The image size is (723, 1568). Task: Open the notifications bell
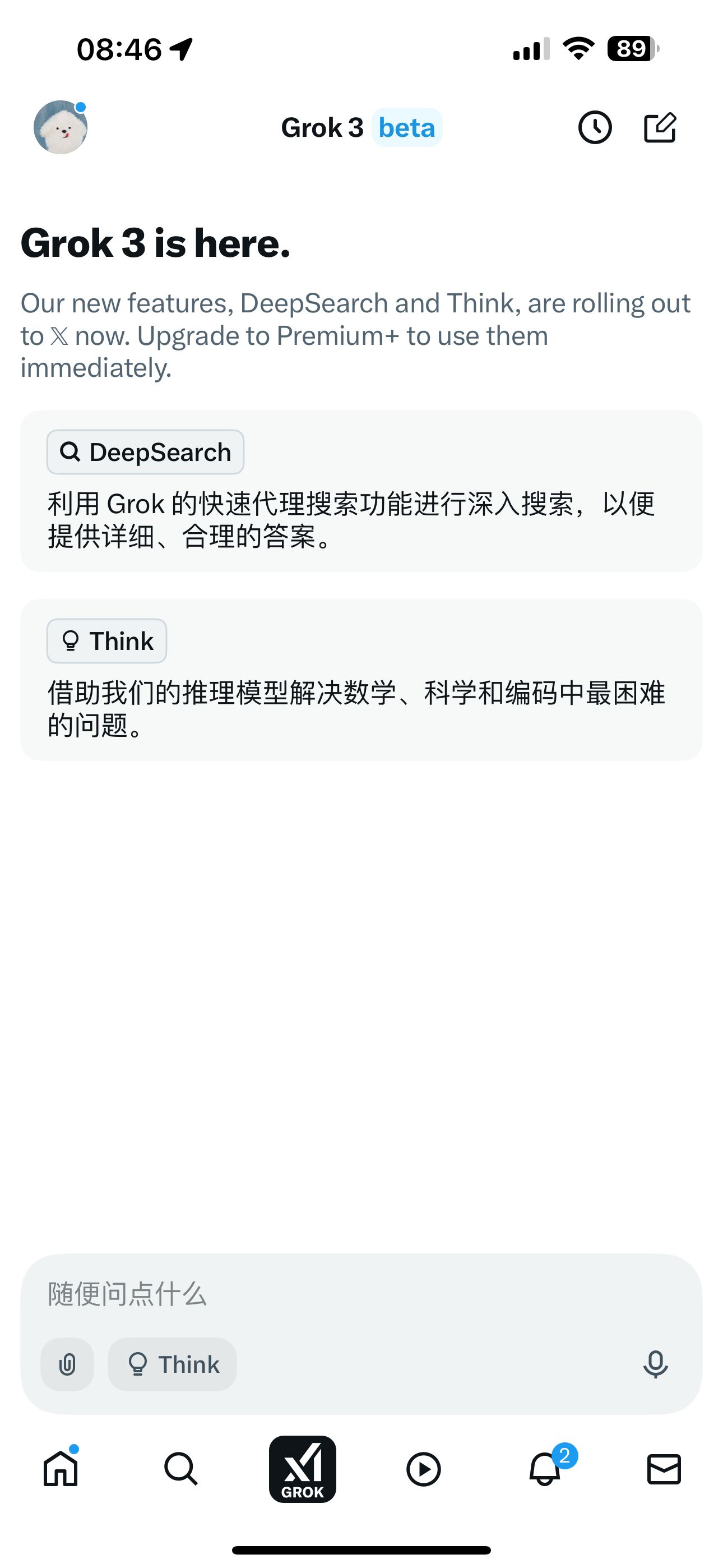[x=545, y=1469]
